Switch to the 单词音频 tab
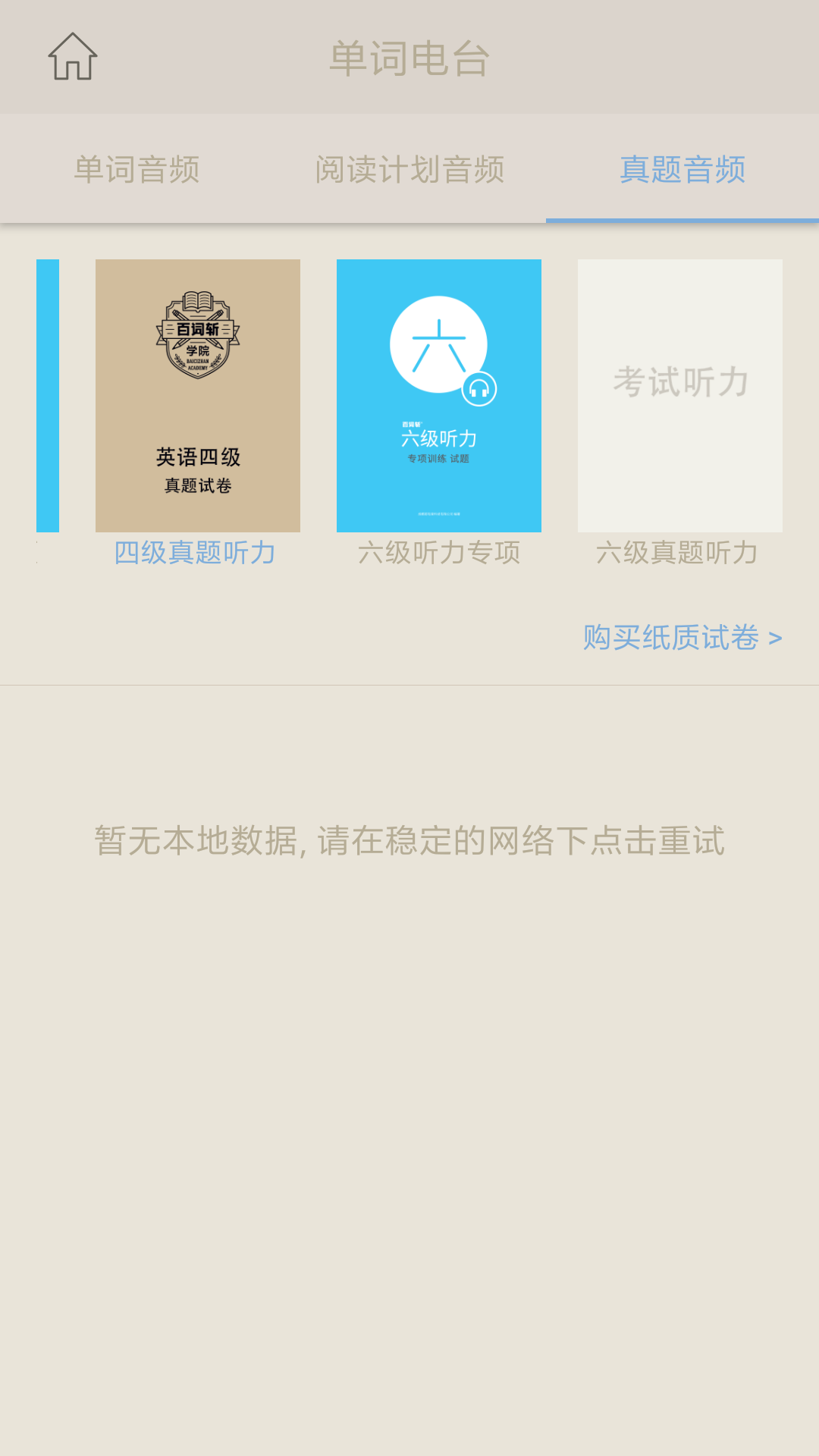 pyautogui.click(x=136, y=169)
